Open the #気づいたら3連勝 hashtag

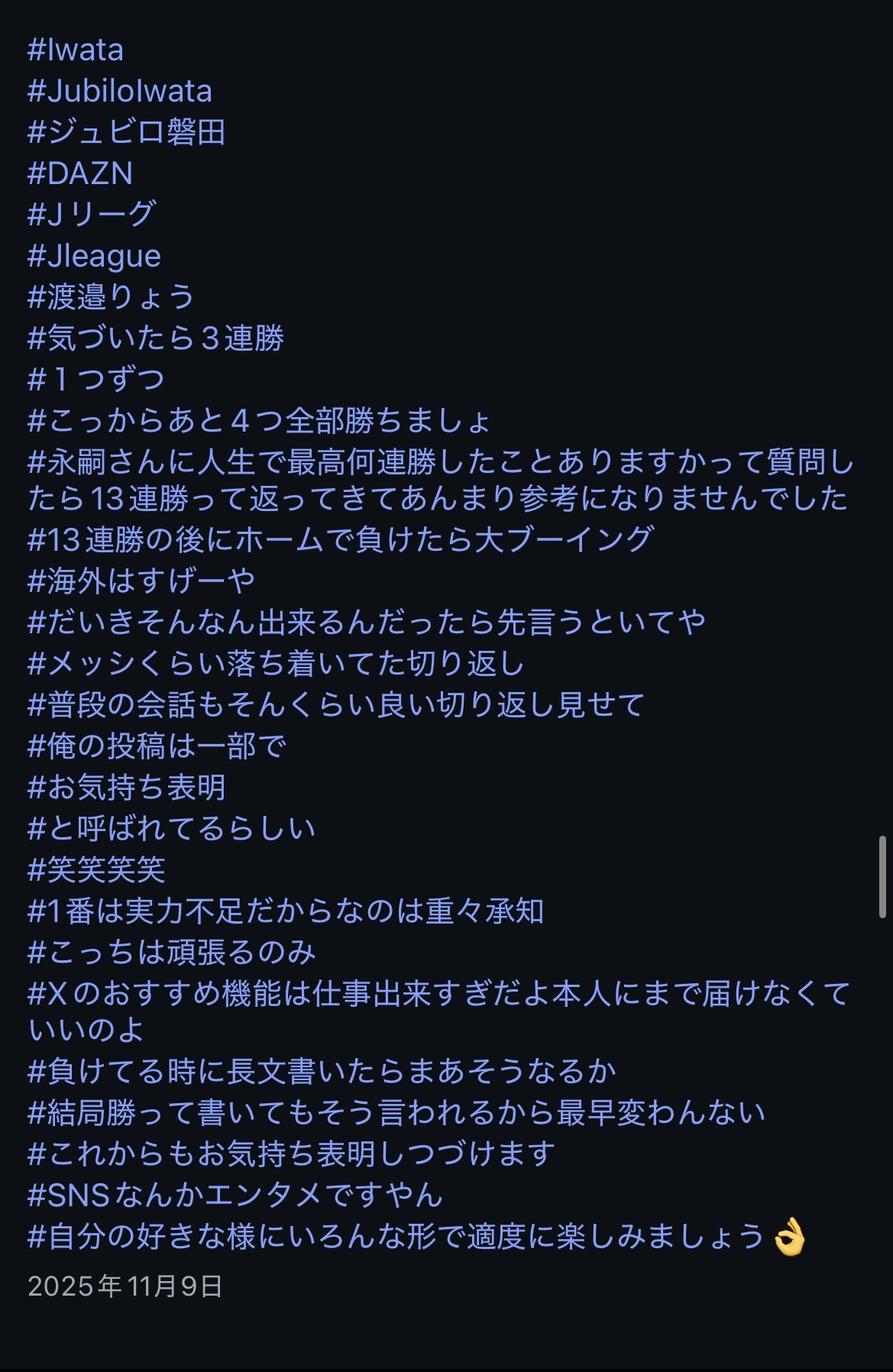pyautogui.click(x=155, y=338)
